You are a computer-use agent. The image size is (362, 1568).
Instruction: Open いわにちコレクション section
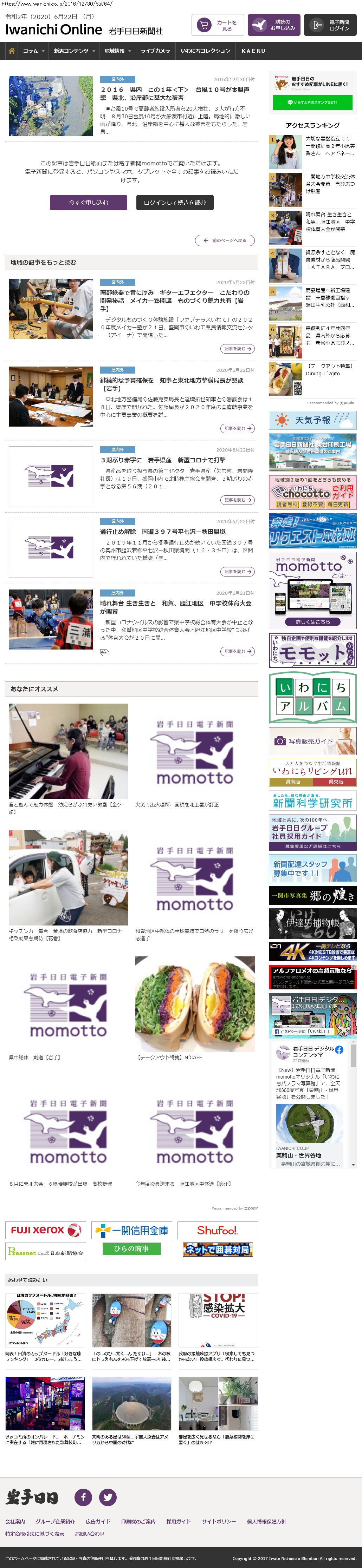click(x=205, y=51)
